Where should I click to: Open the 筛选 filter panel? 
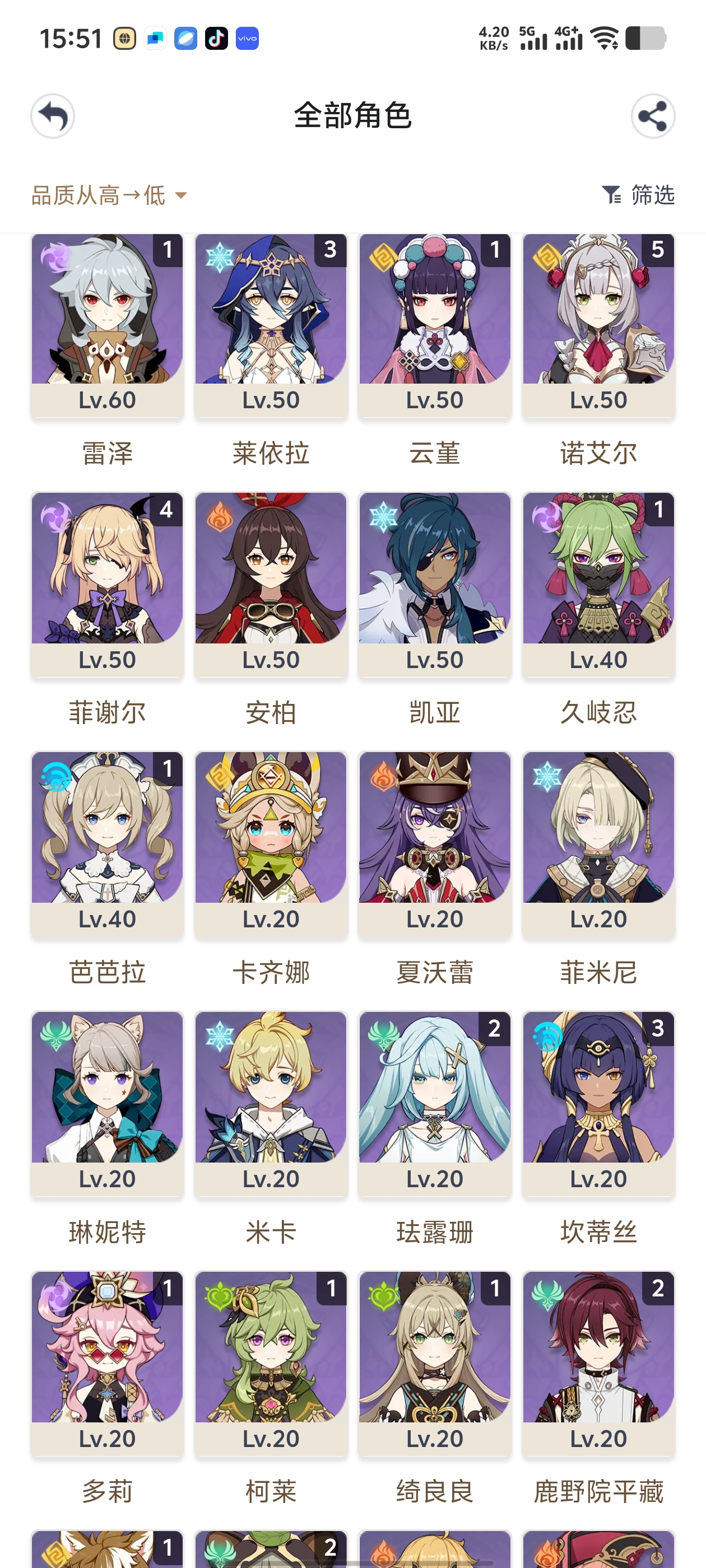pos(652,196)
